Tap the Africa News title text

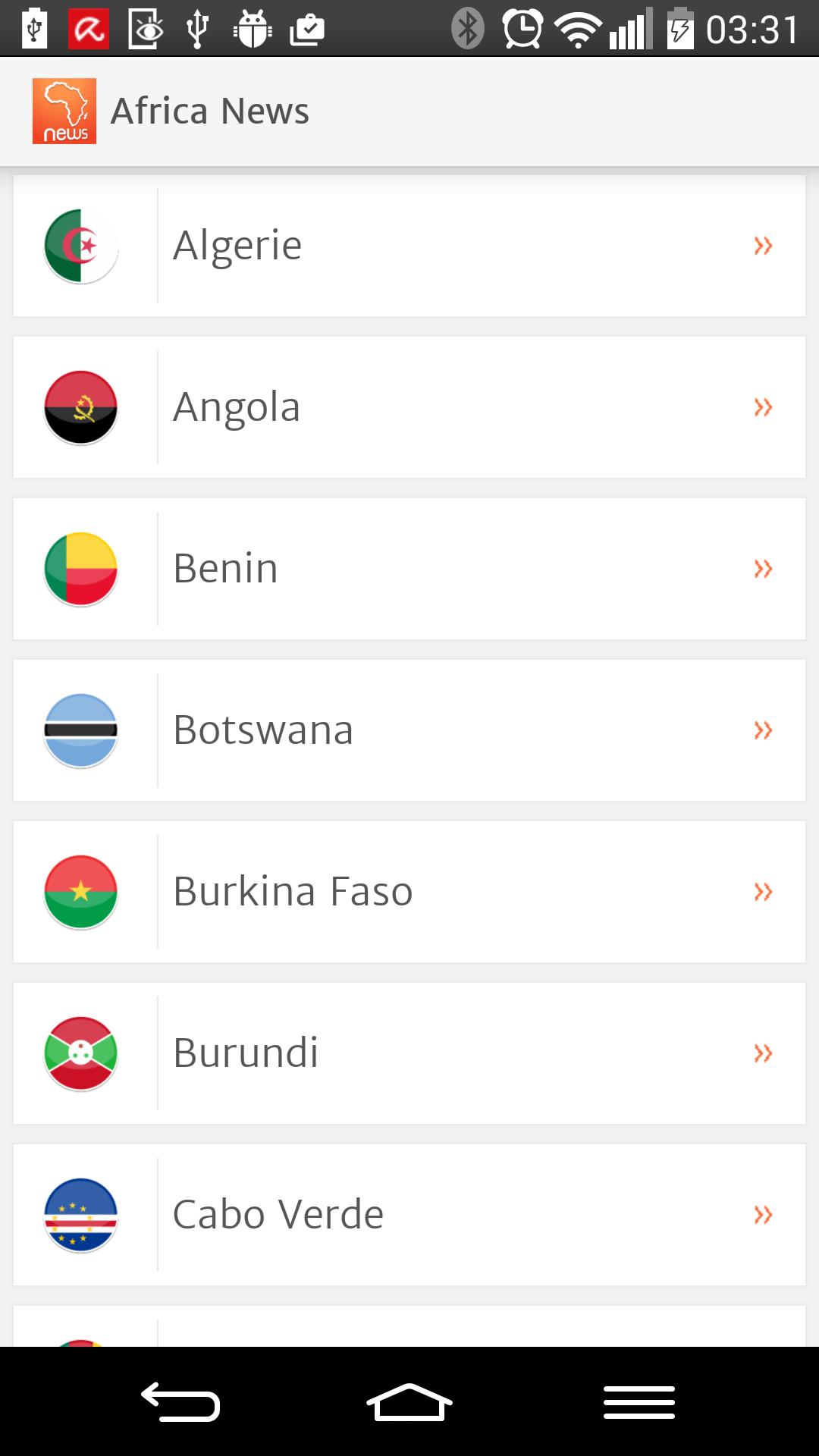(x=211, y=110)
